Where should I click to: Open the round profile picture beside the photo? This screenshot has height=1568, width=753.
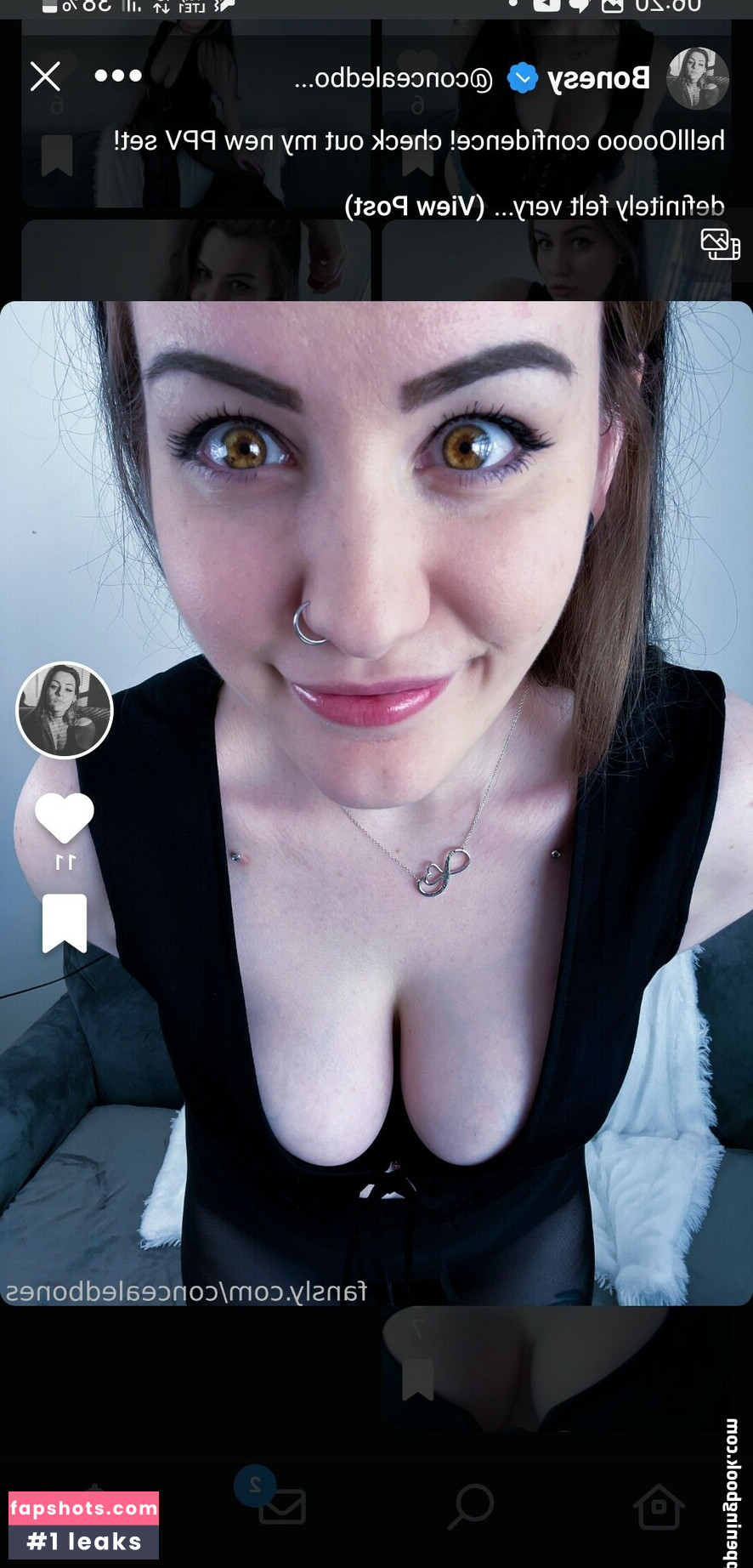click(x=65, y=710)
